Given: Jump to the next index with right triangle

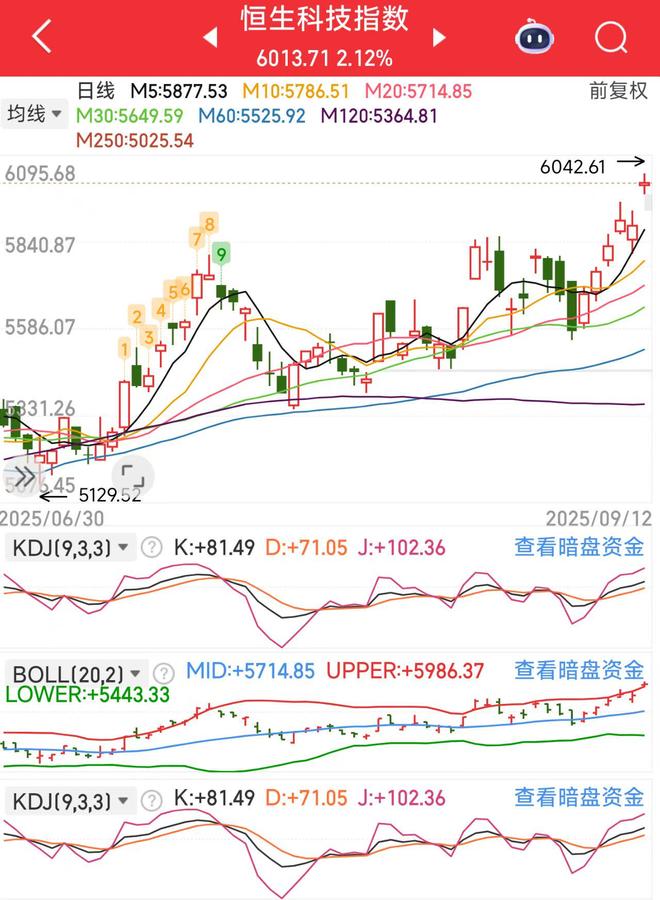Looking at the screenshot, I should point(439,38).
